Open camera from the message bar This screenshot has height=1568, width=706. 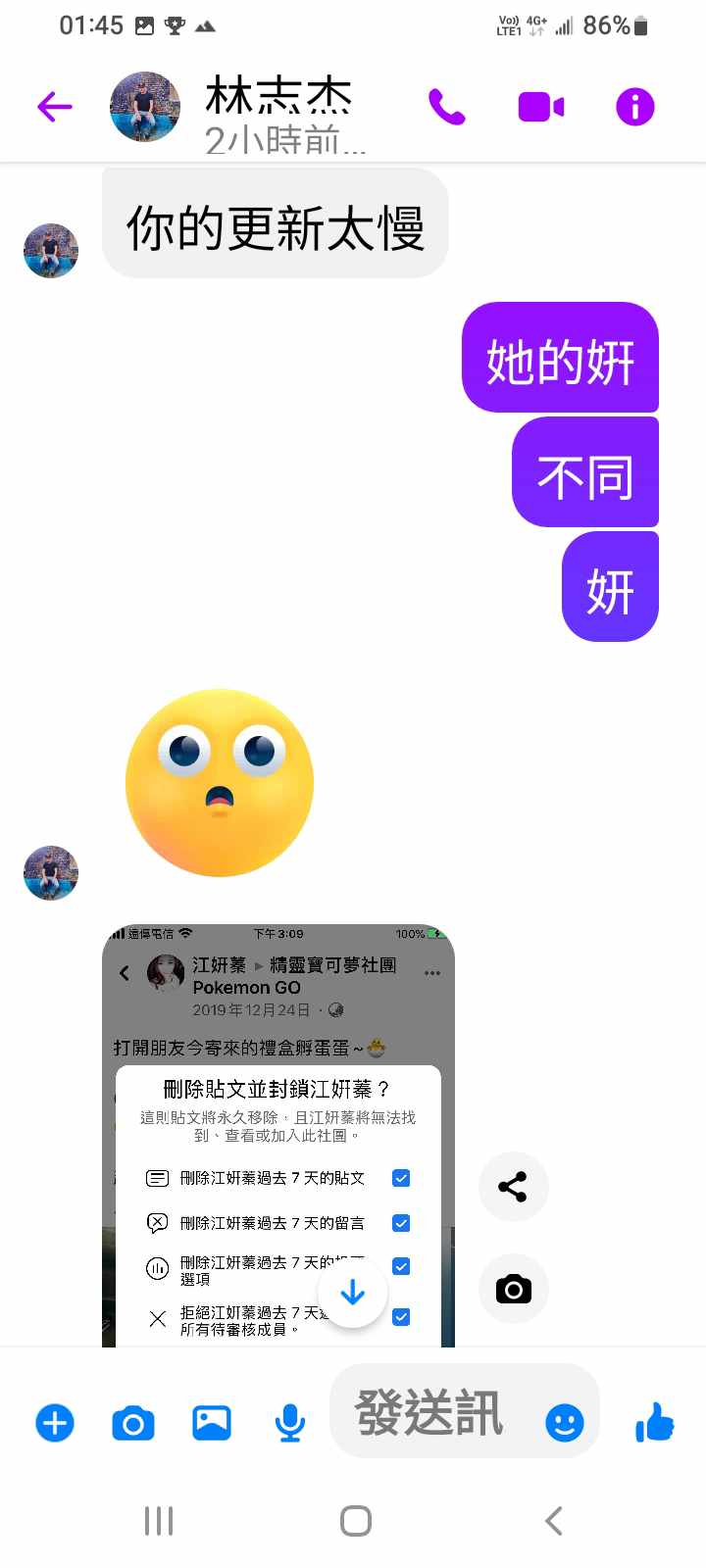tap(133, 1422)
